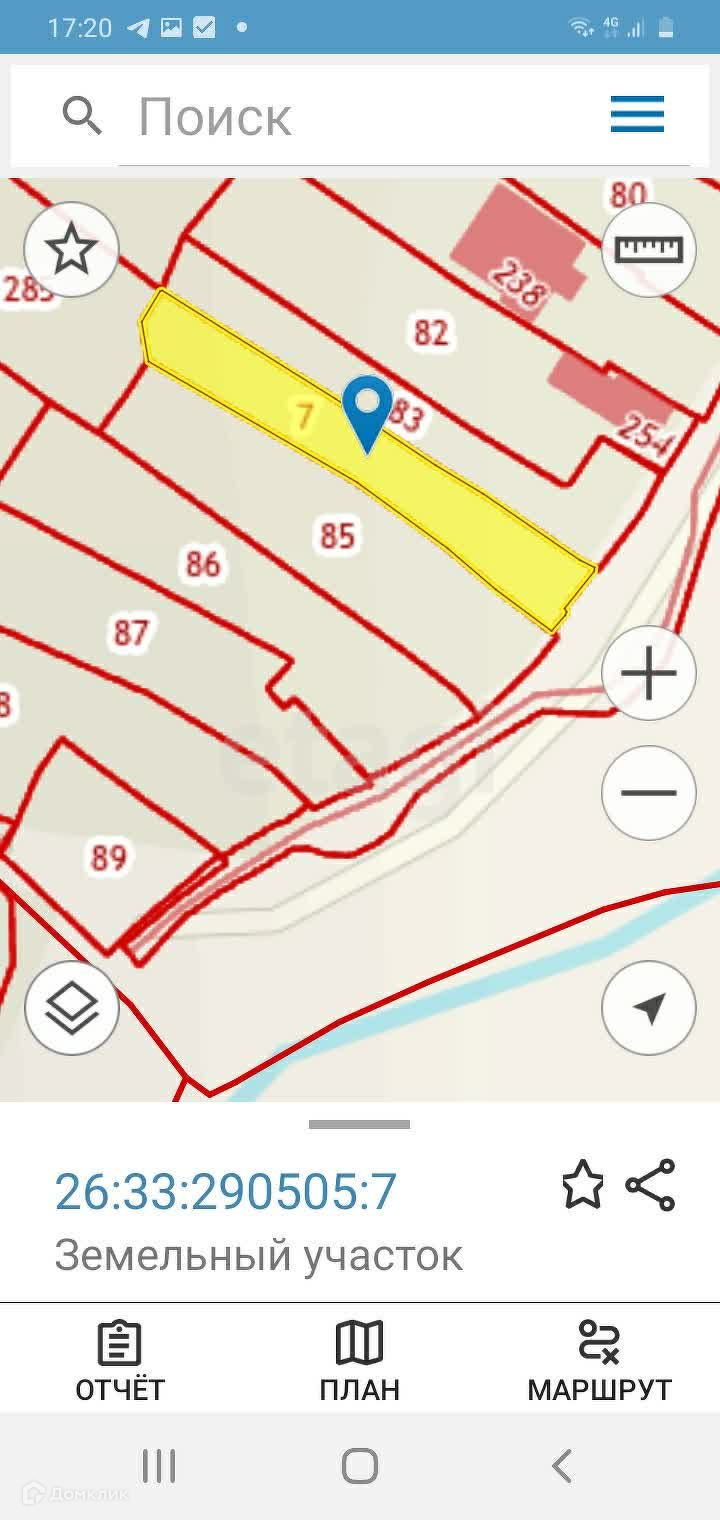Share the parcel 26:33:290505:7
The image size is (720, 1520).
click(651, 1186)
